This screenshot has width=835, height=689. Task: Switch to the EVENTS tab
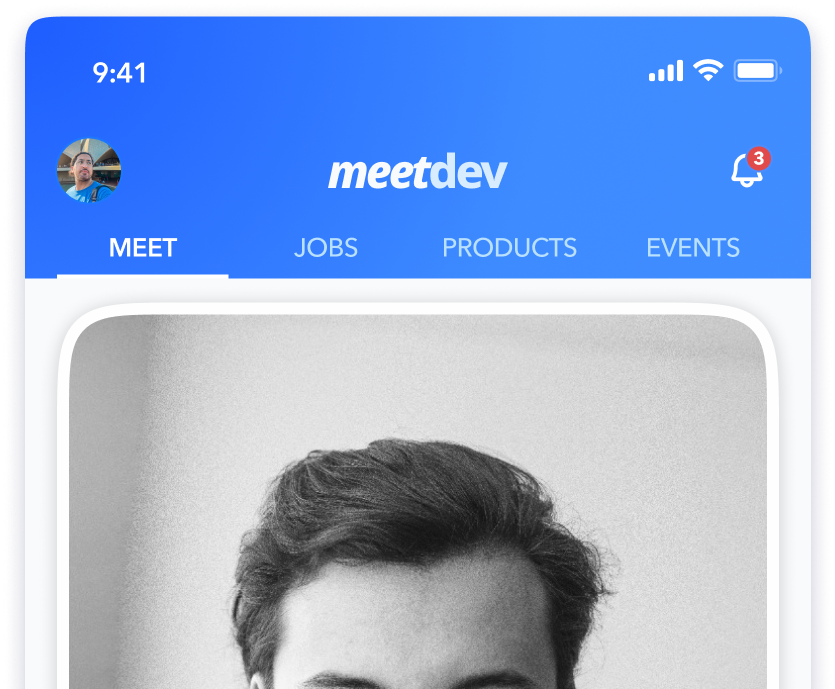[x=693, y=248]
